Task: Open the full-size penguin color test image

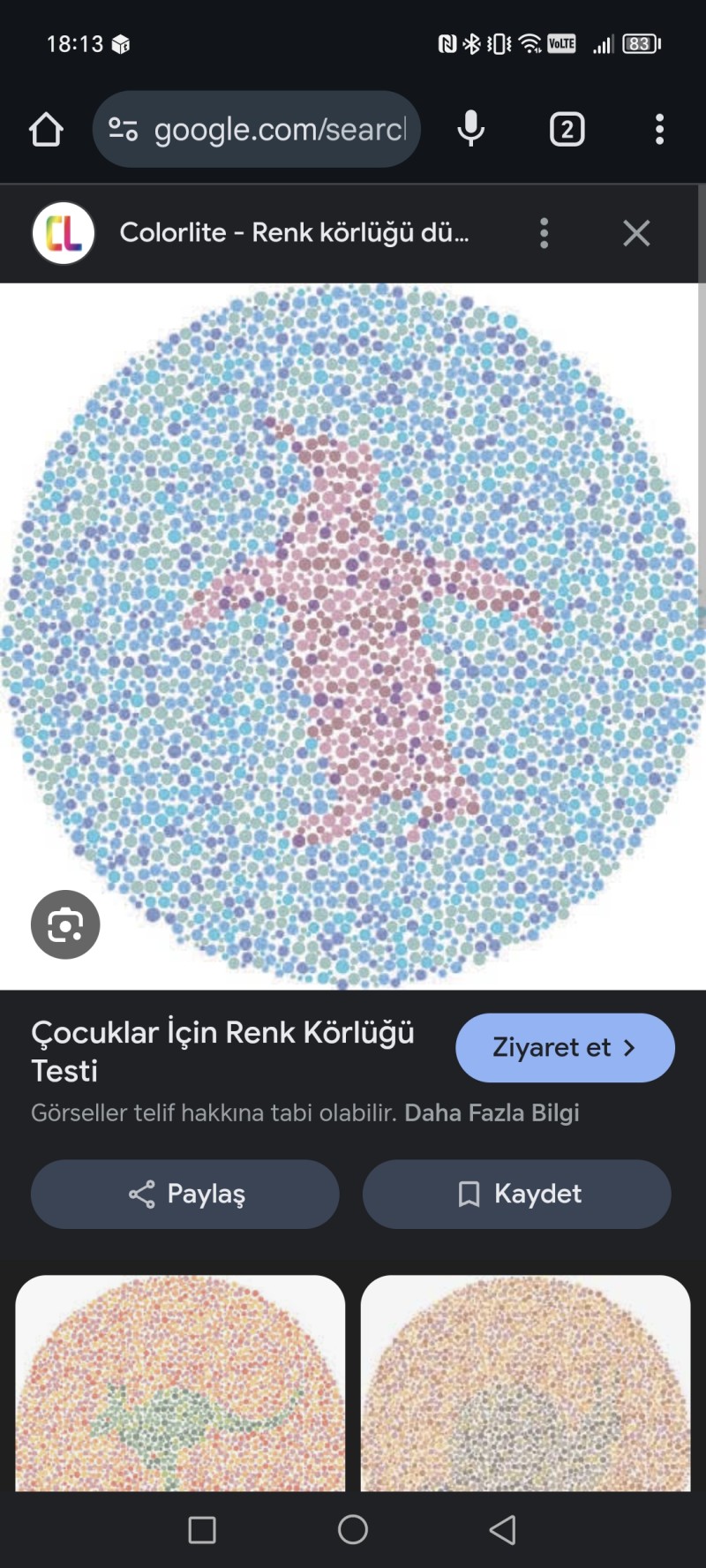Action: pyautogui.click(x=353, y=636)
